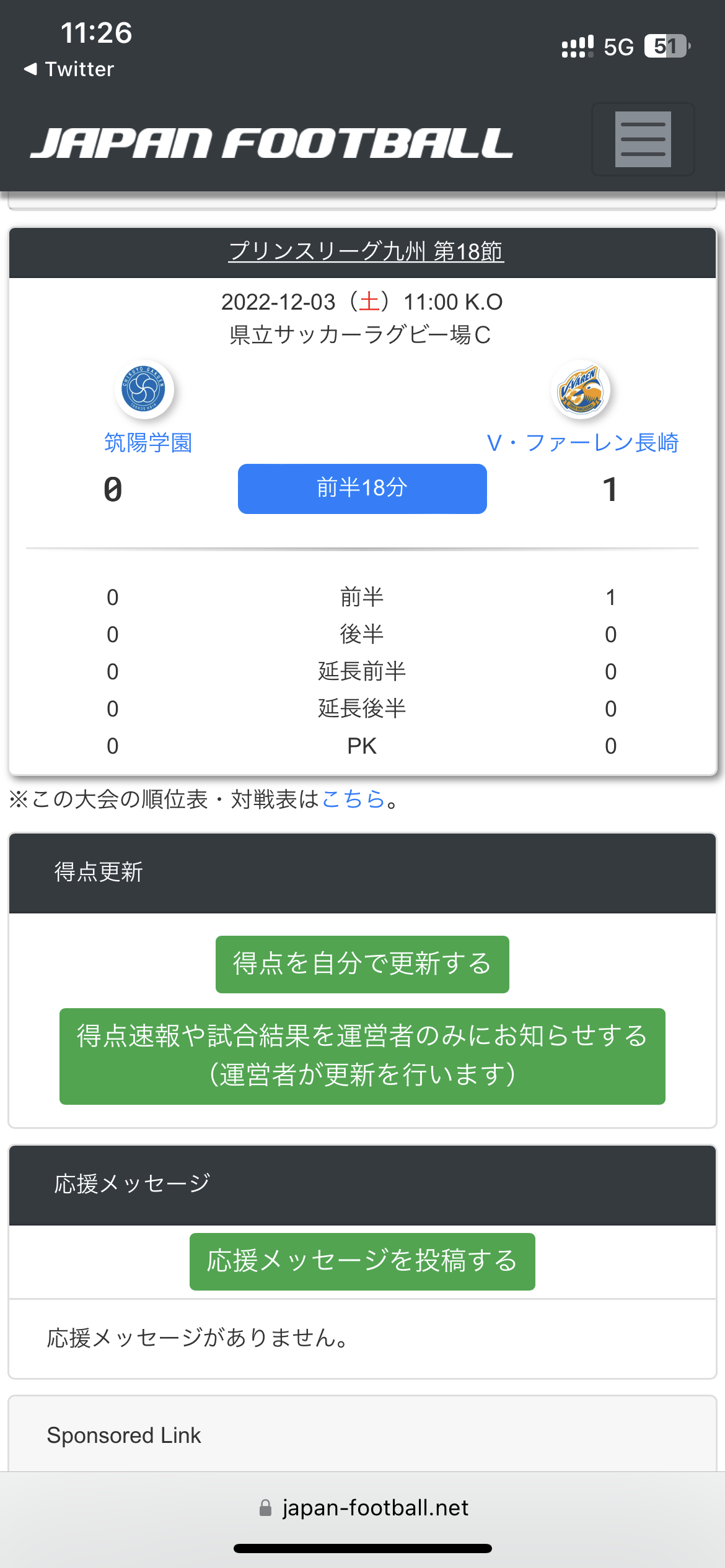Notify the operator only of match results

click(362, 1056)
